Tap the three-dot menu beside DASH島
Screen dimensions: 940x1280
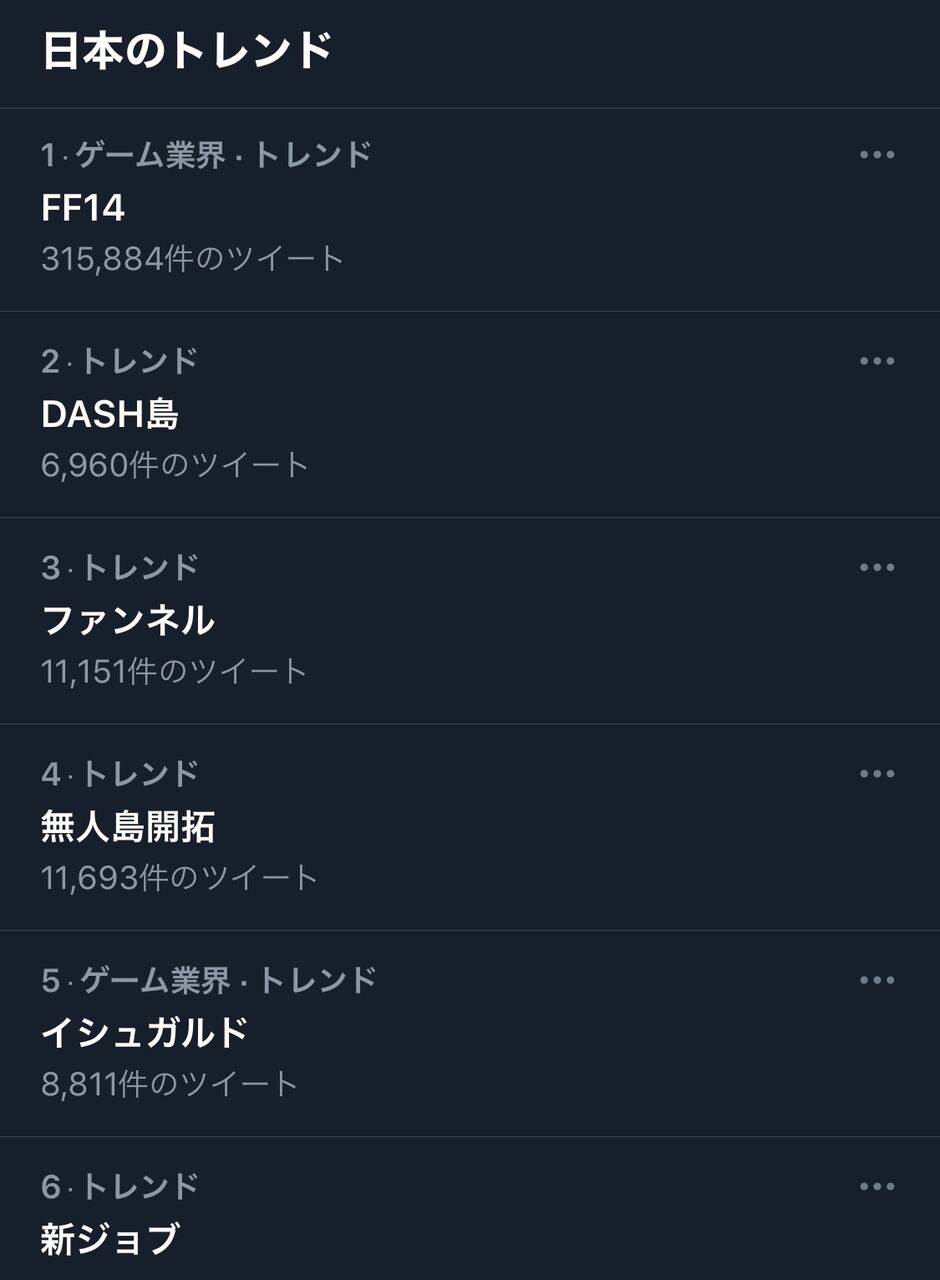pos(877,361)
